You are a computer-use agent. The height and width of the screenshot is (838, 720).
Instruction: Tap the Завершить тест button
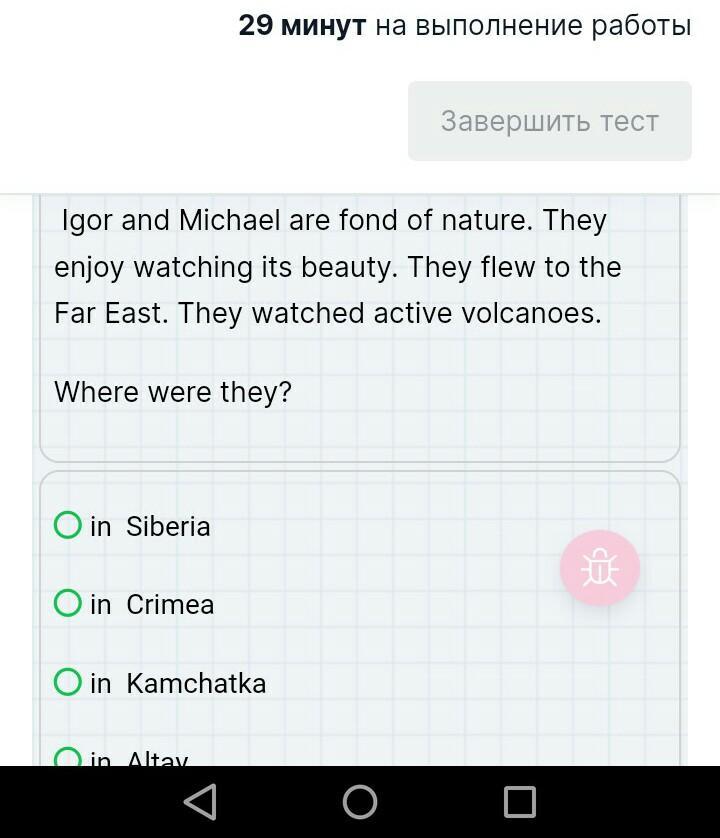point(549,121)
